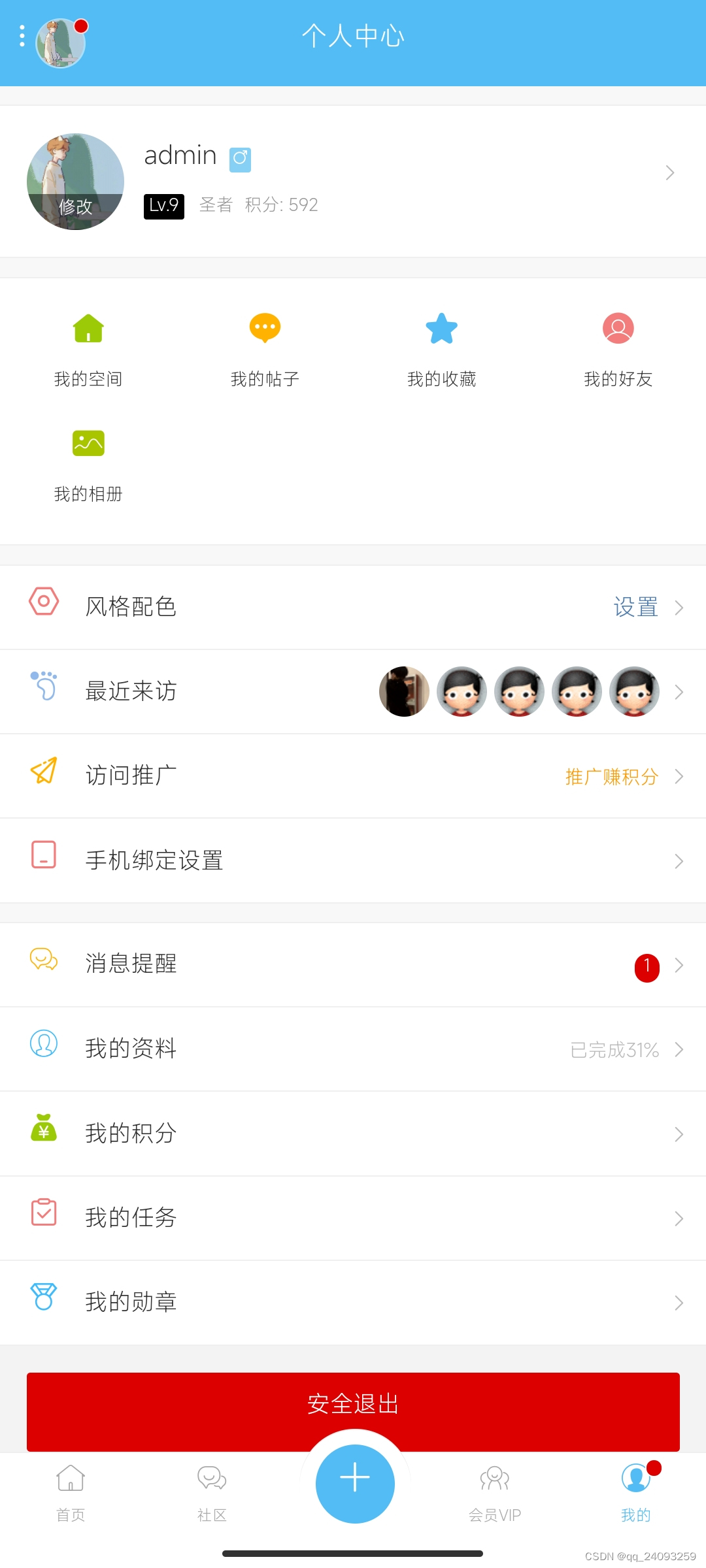706x1568 pixels.
Task: Open 消息提醒 notifications row
Action: click(353, 964)
